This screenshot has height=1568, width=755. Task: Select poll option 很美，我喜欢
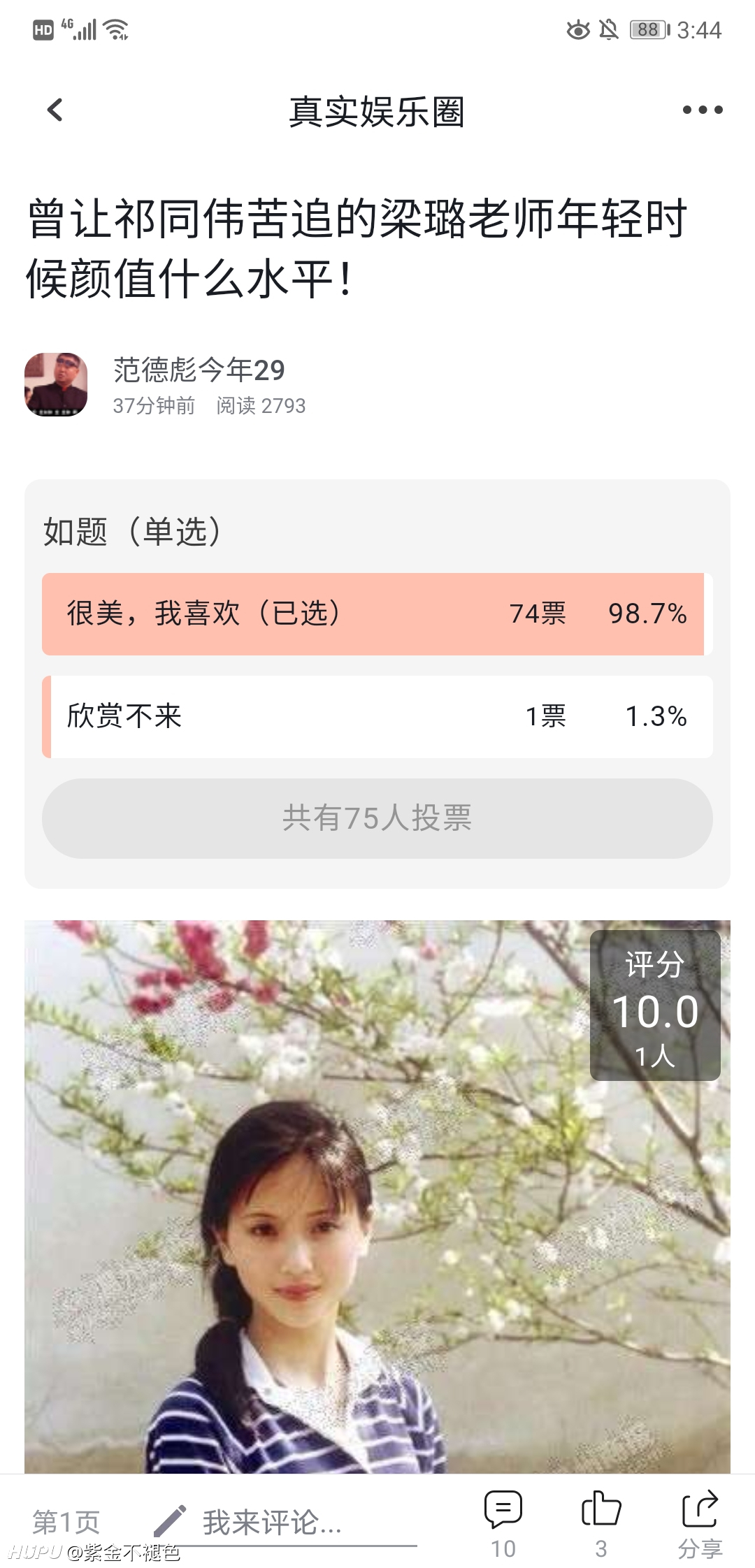(377, 614)
